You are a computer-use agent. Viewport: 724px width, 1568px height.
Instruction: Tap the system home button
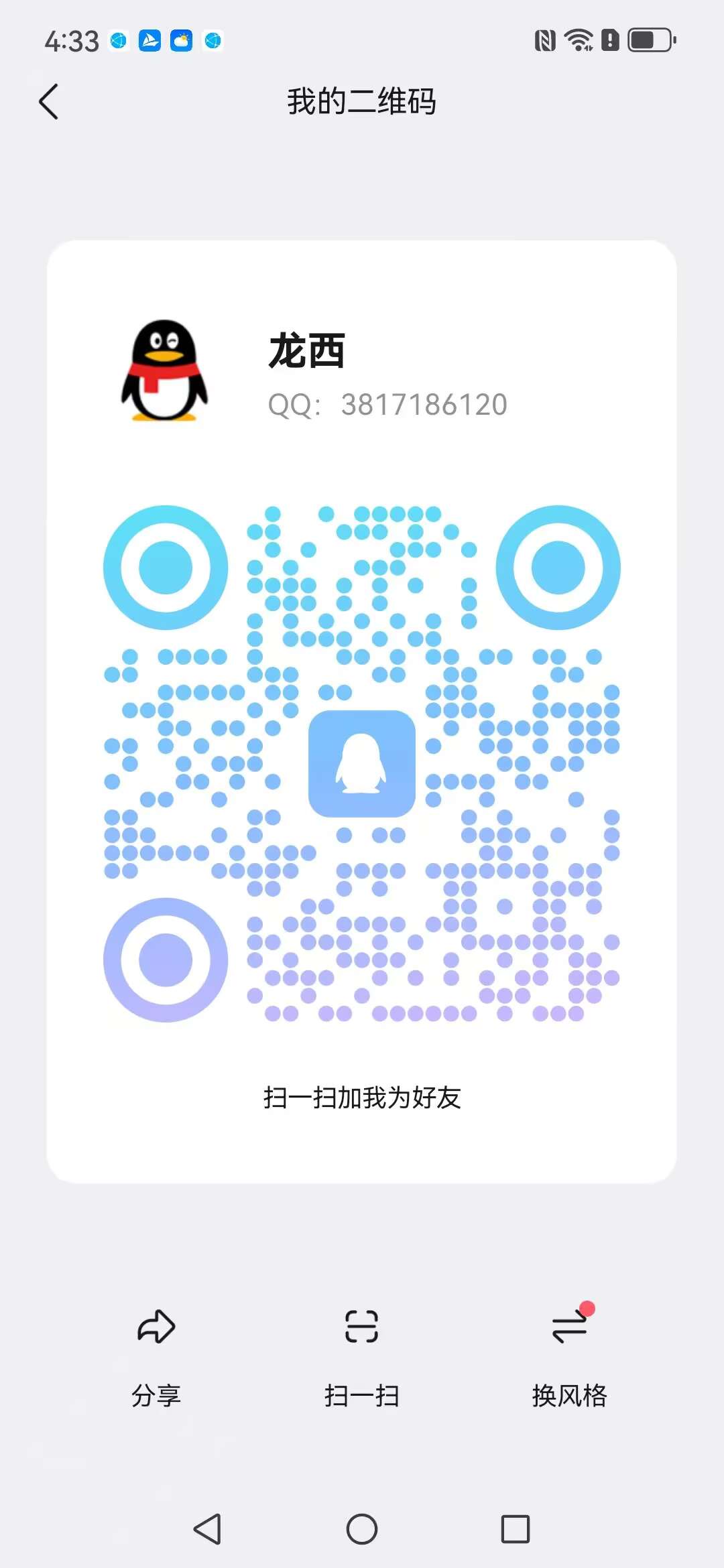pyautogui.click(x=361, y=1529)
